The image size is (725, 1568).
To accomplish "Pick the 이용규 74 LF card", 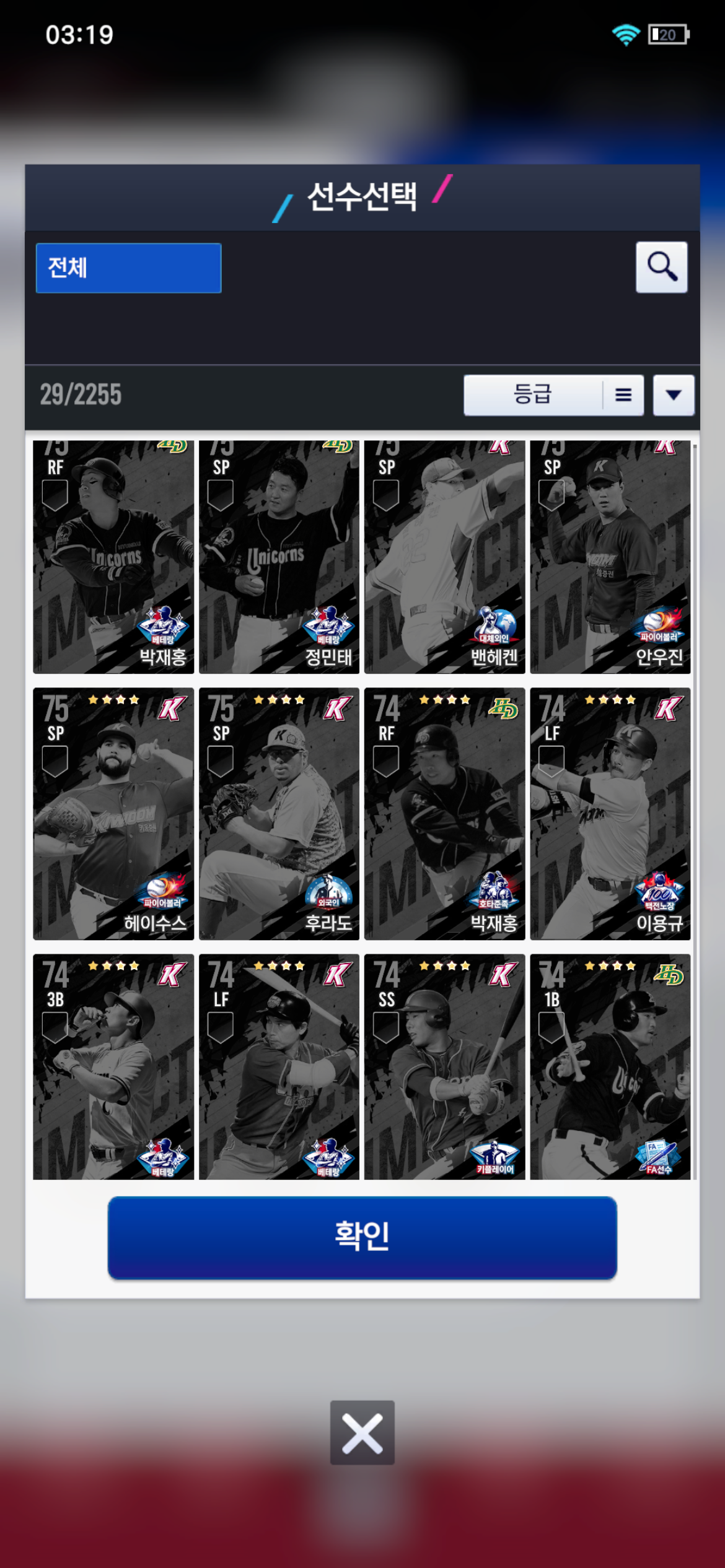I will (610, 813).
